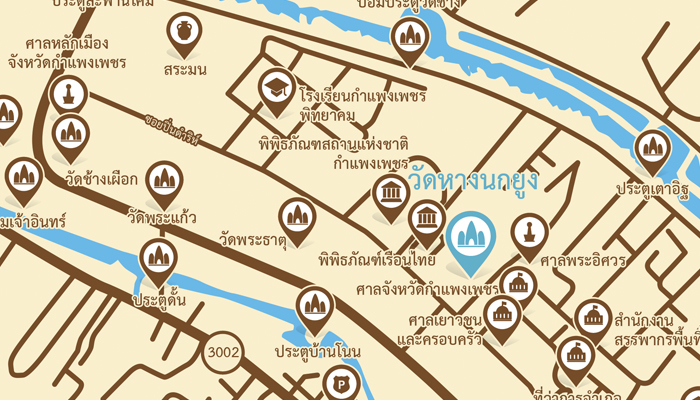Open the ศาลหลักเมือง pin
Image resolution: width=700 pixels, height=400 pixels.
[68, 97]
